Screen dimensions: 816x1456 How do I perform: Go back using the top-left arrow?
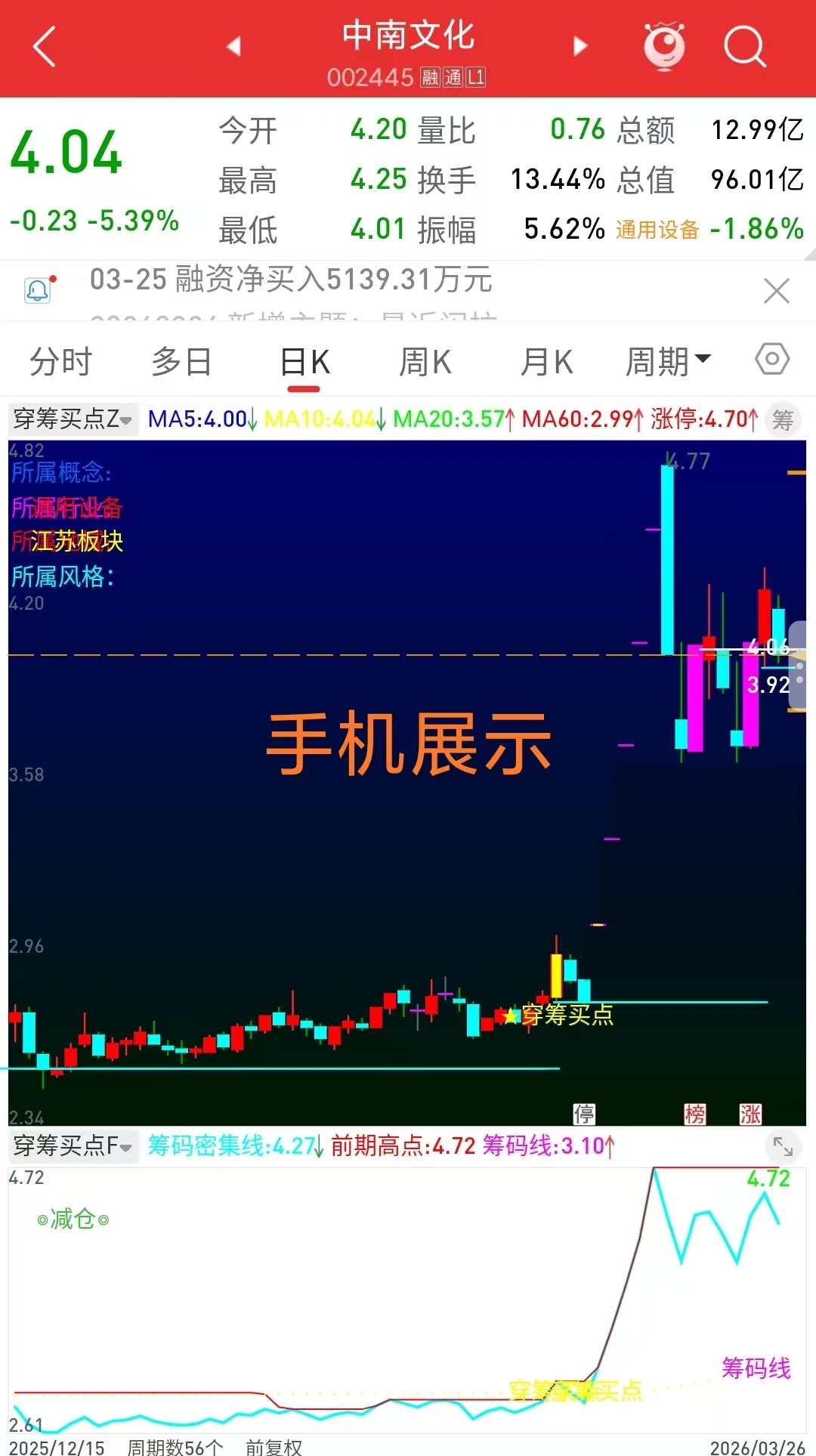coord(45,47)
